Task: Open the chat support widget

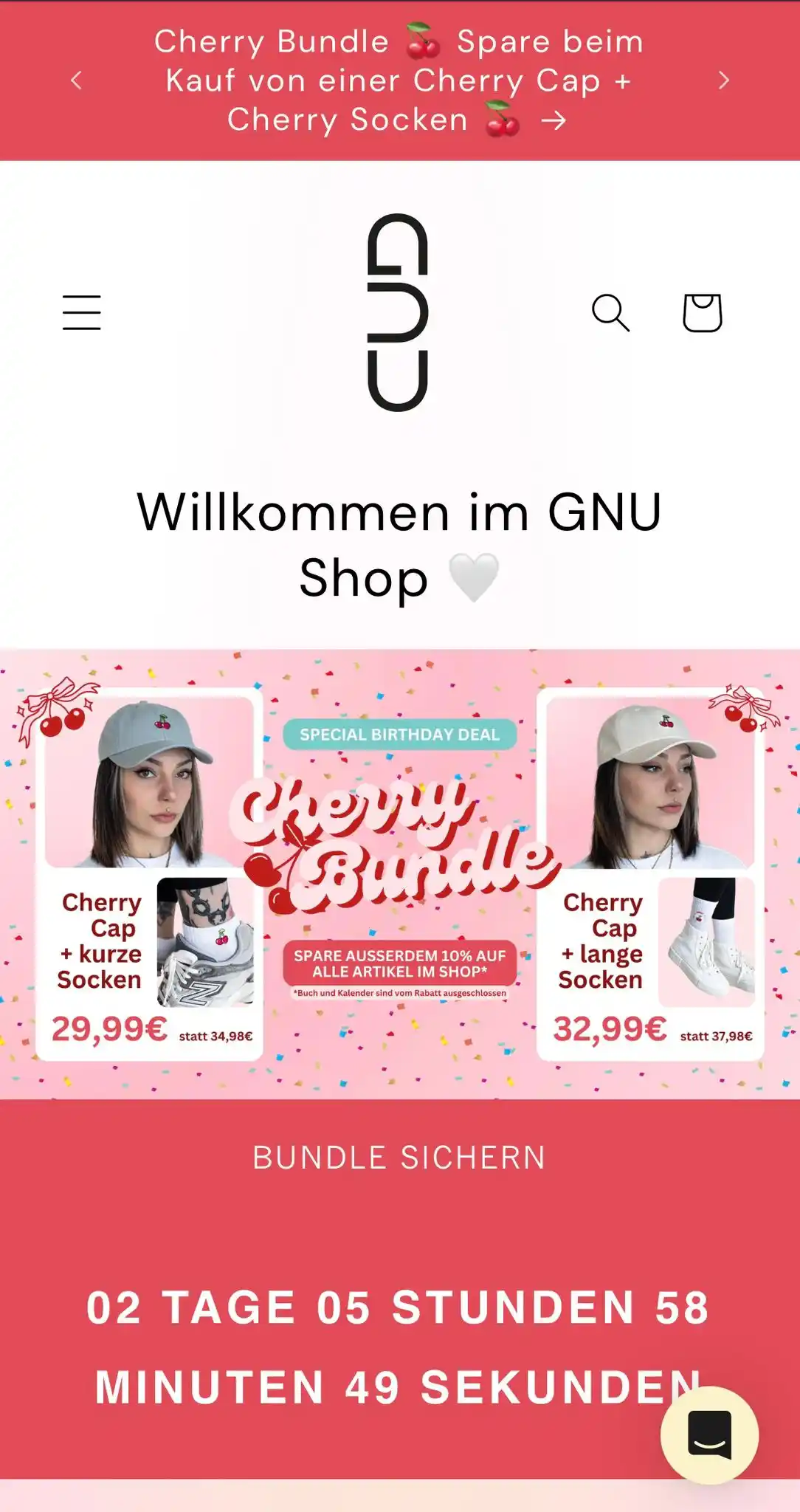Action: click(709, 1435)
